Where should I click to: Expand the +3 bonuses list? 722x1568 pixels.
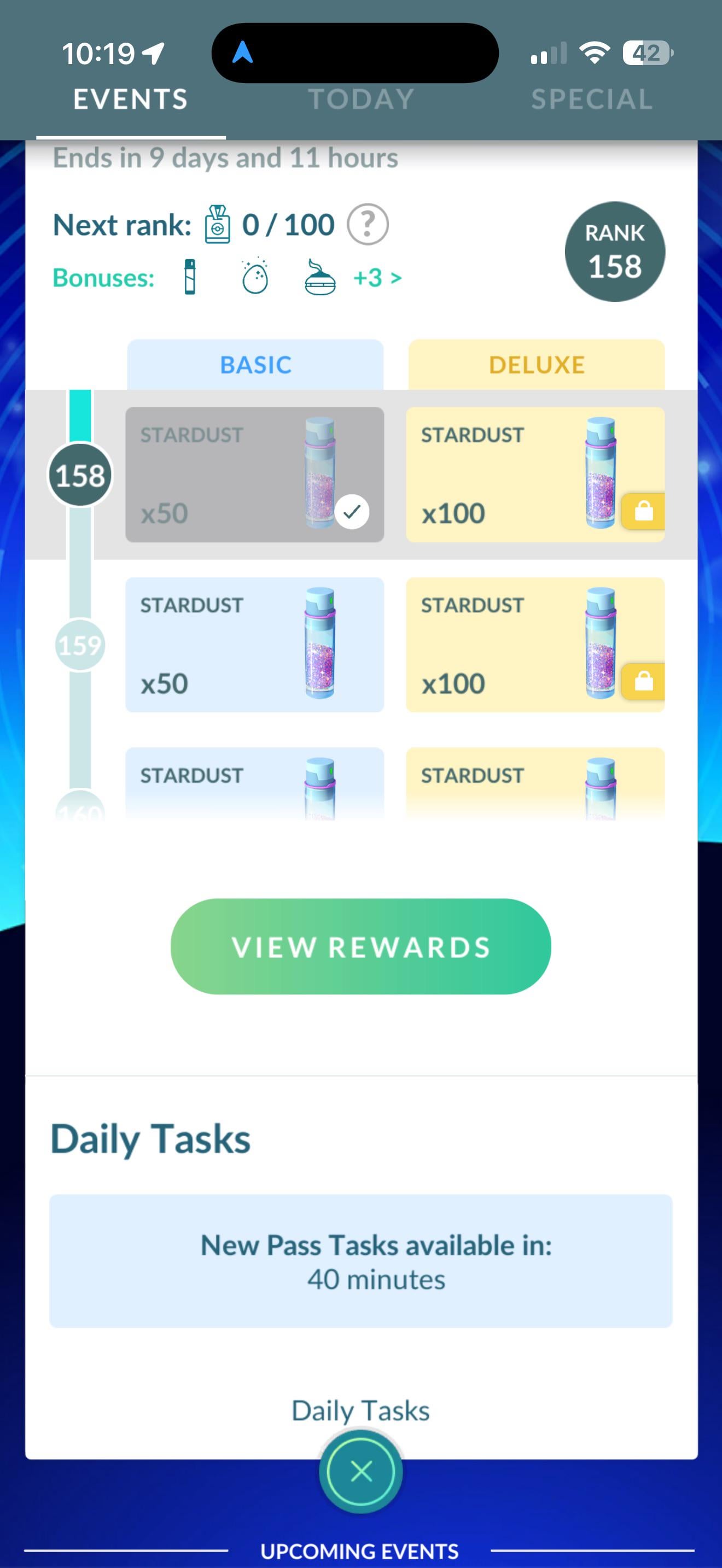377,278
